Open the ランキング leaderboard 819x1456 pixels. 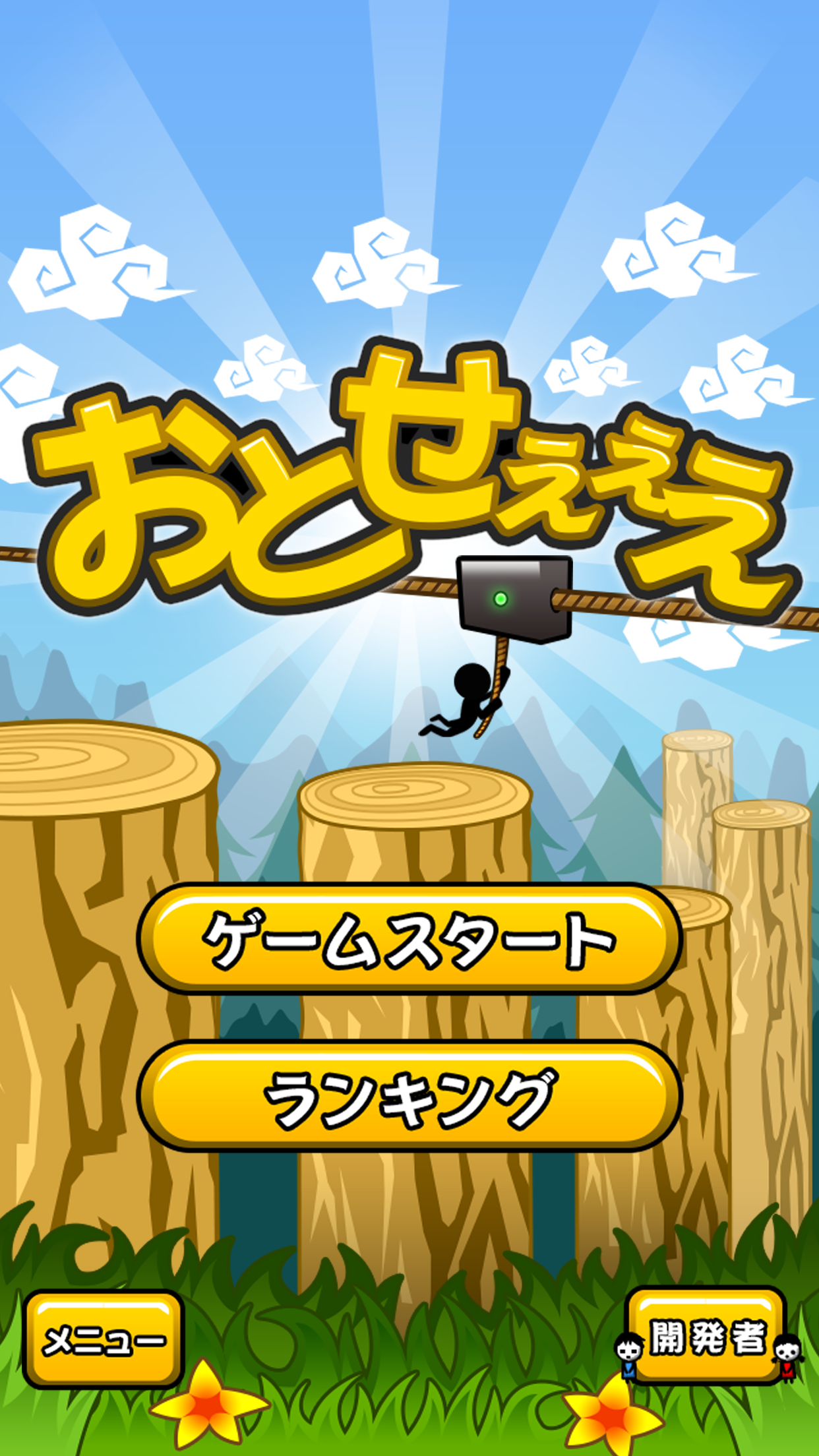(409, 1097)
